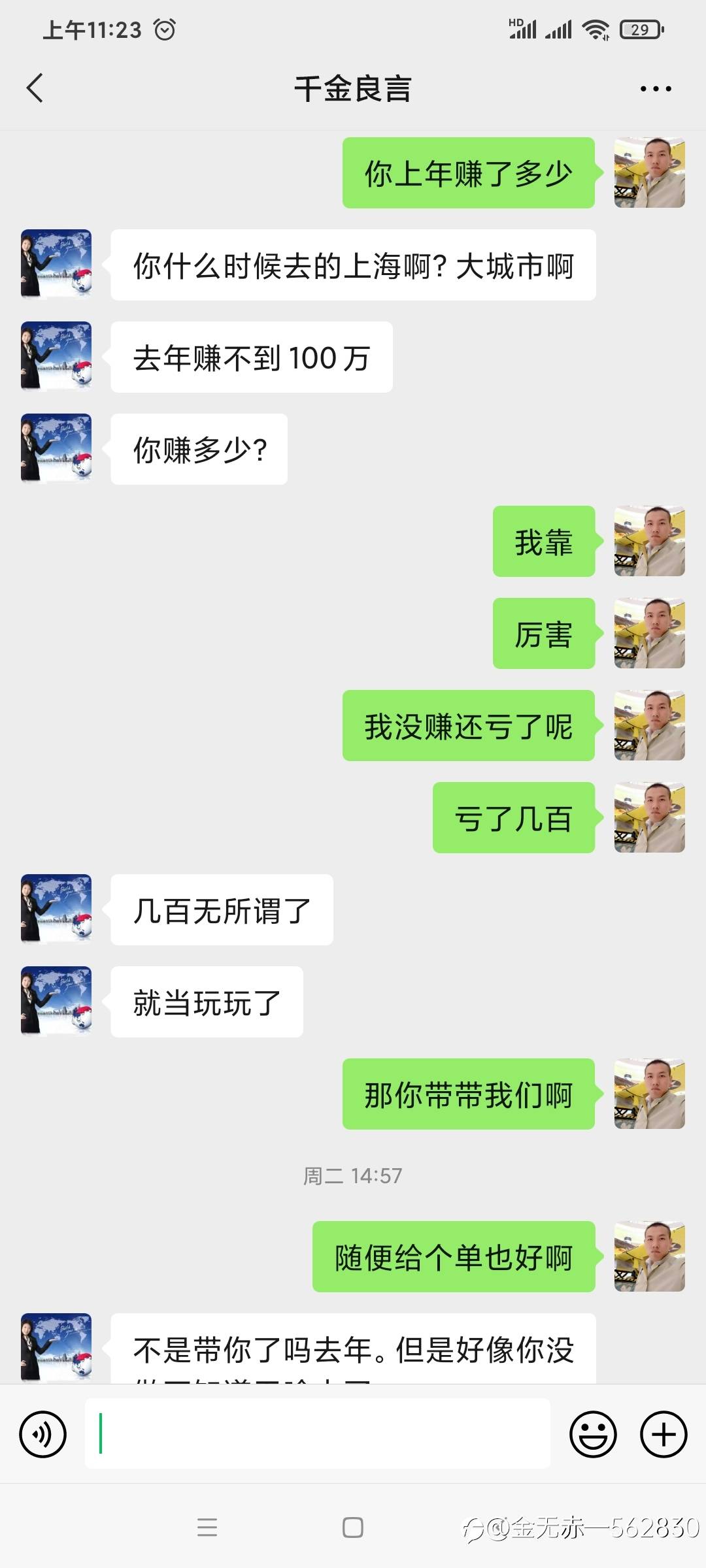Open system recent apps menu
706x1568 pixels.
click(x=207, y=1527)
